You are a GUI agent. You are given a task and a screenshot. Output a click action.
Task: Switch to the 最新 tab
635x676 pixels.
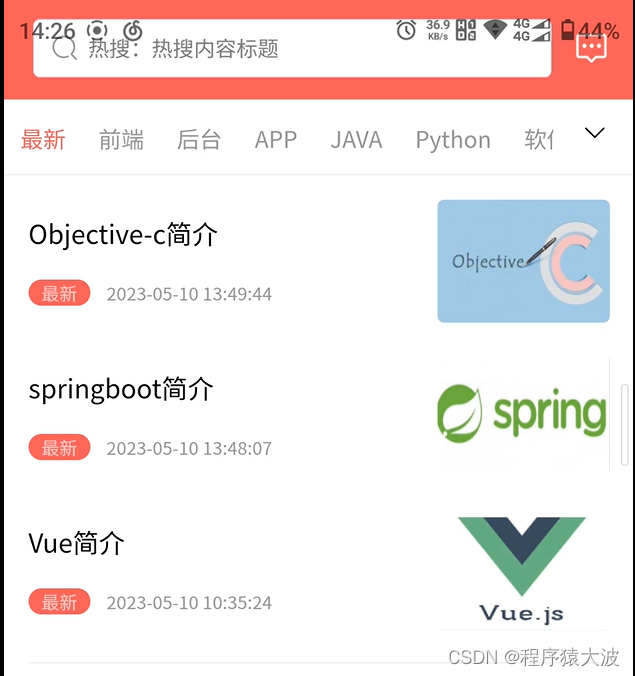[43, 140]
